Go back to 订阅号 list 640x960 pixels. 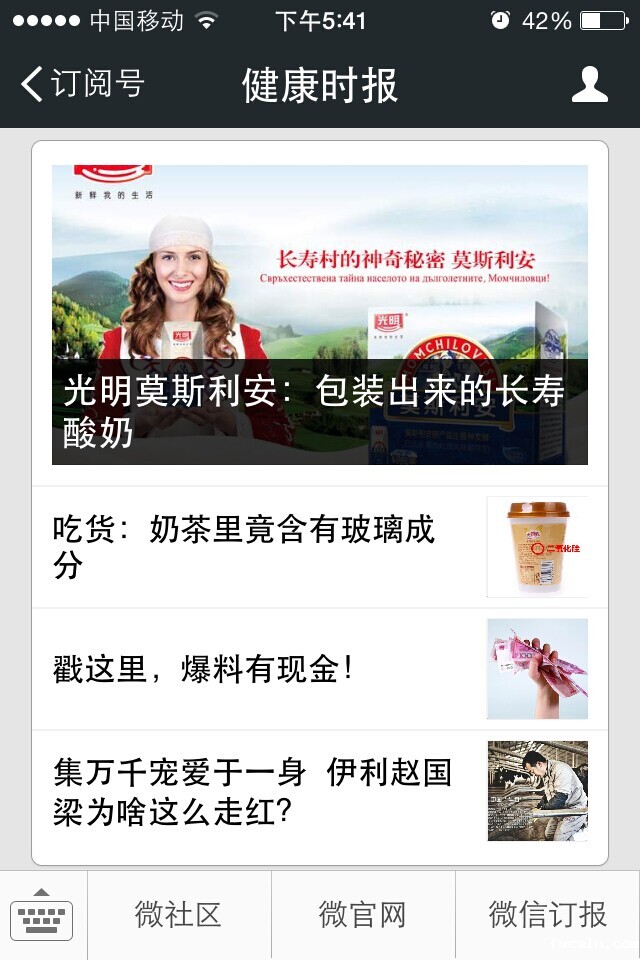click(x=82, y=85)
